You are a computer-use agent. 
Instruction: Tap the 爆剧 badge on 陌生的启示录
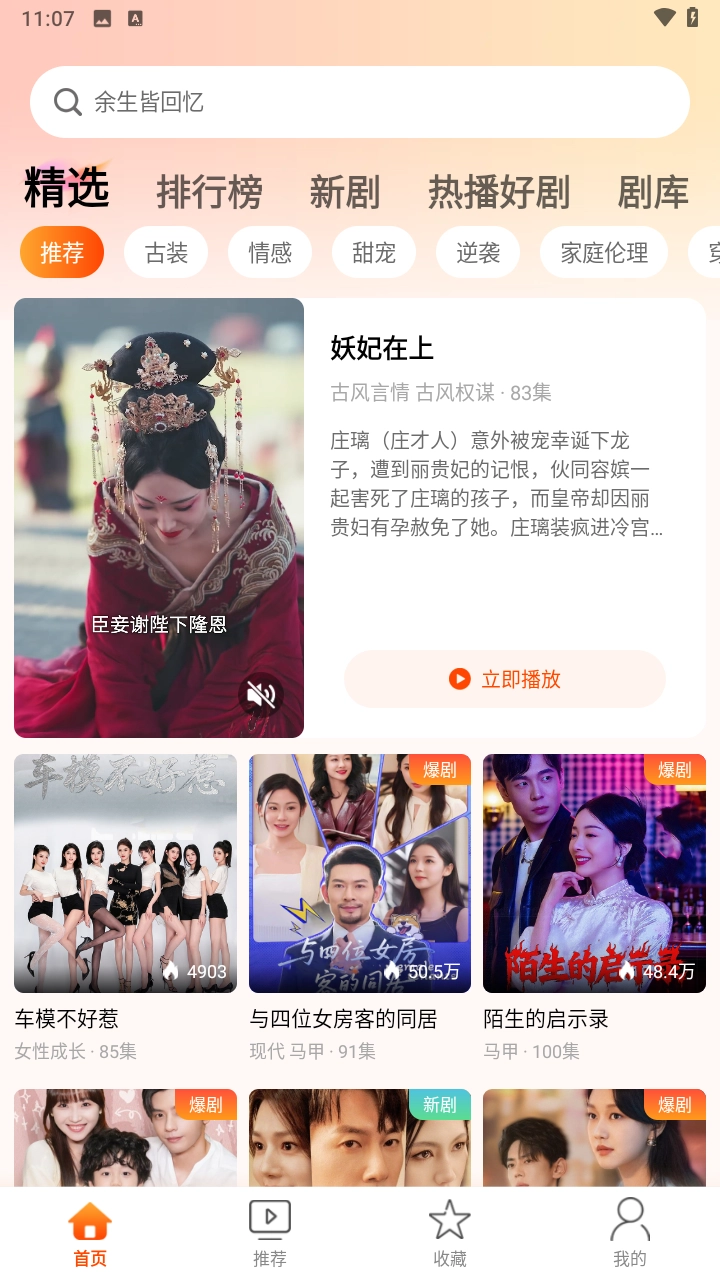pos(673,771)
